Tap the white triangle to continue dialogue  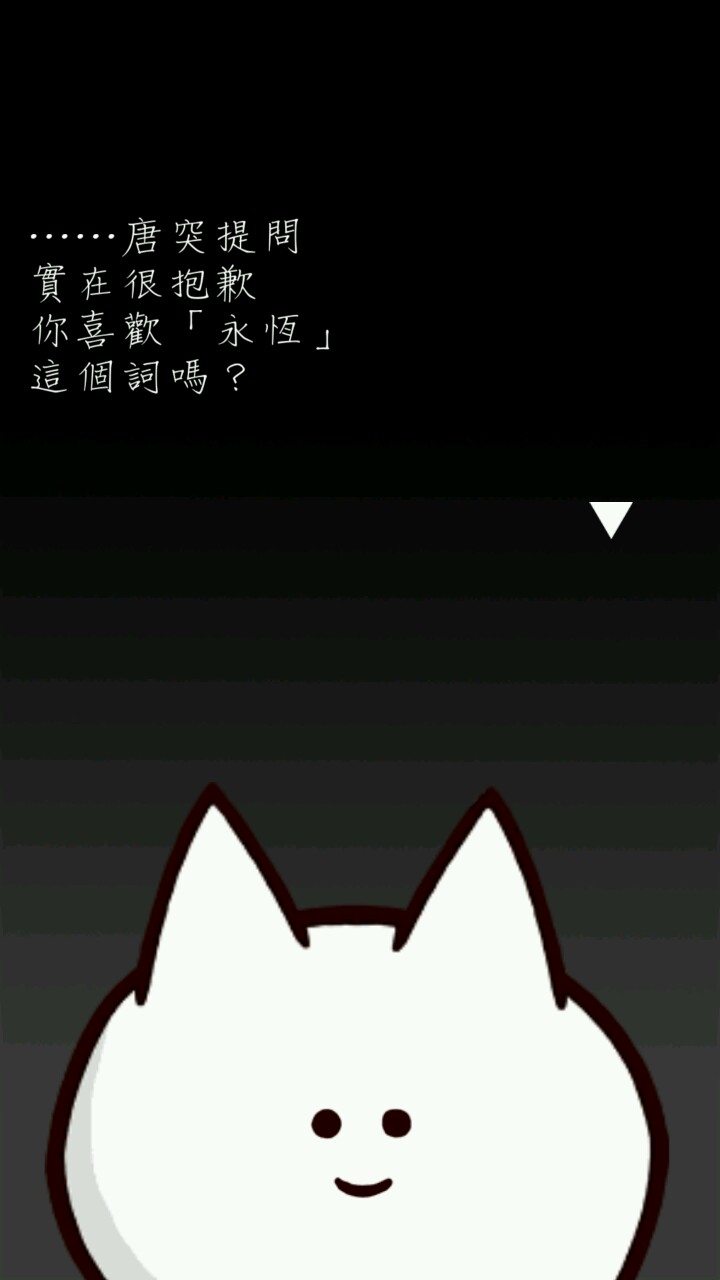(611, 516)
